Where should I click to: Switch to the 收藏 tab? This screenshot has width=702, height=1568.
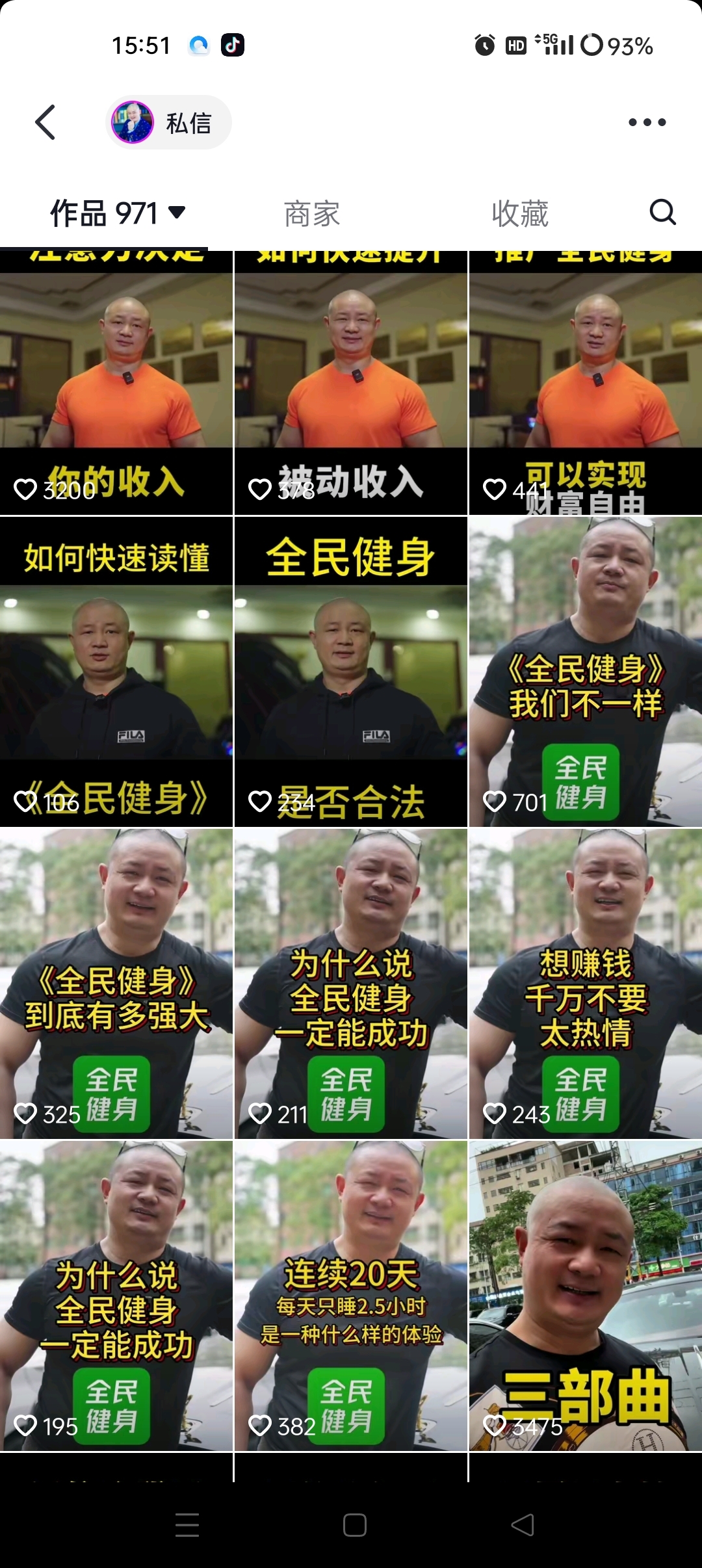tap(520, 214)
